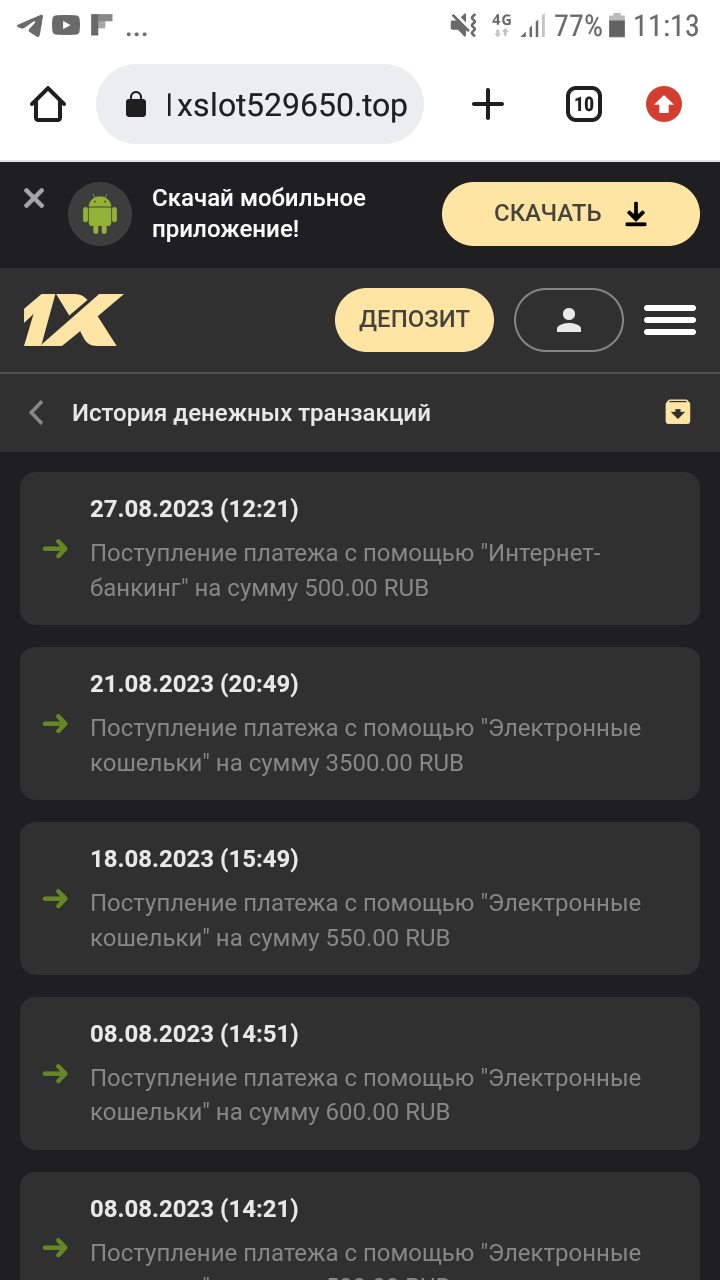
Task: Tap the СКАЧАТЬ download button
Action: [x=570, y=214]
